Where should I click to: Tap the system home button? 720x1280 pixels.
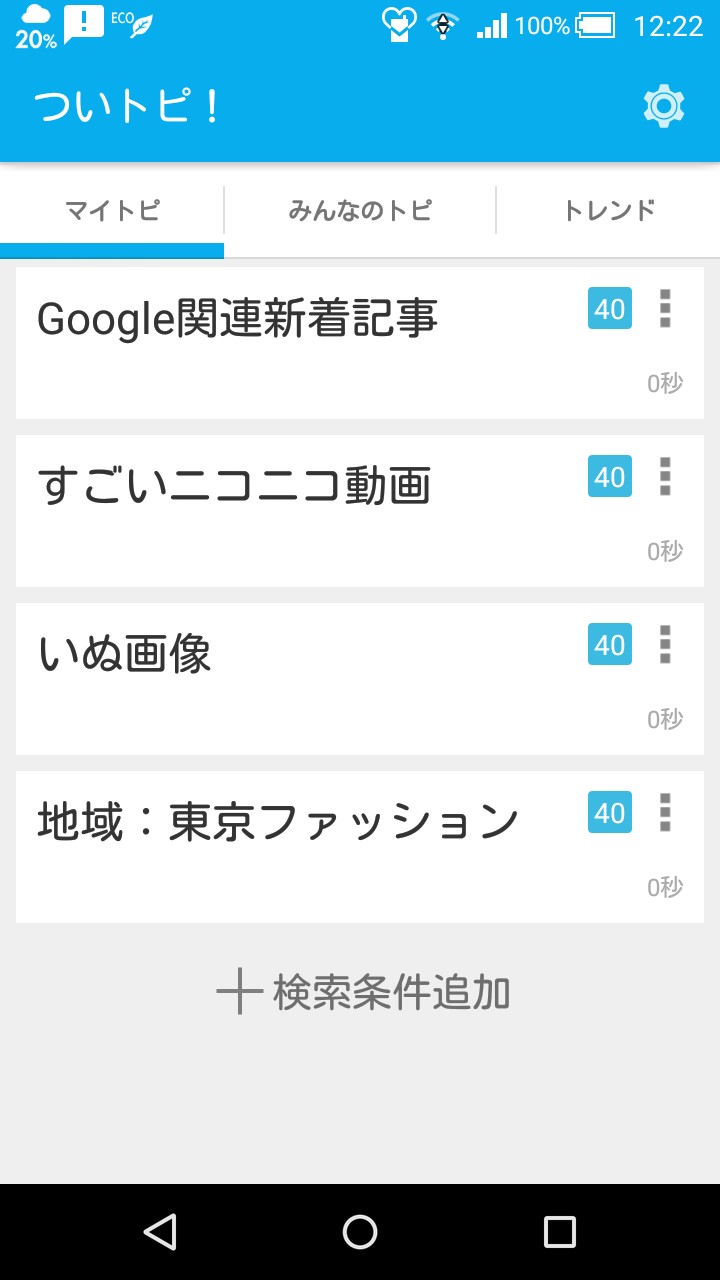tap(360, 1232)
